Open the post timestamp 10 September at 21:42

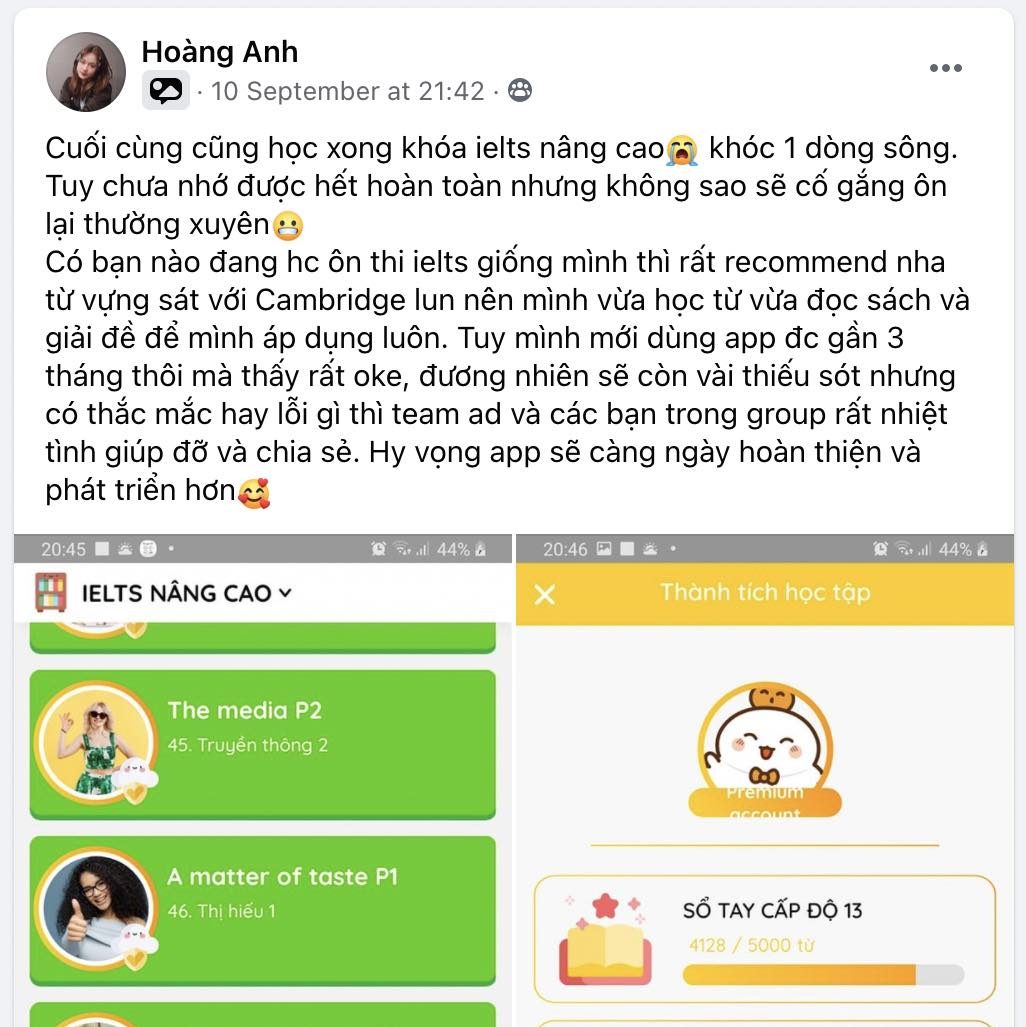[347, 91]
